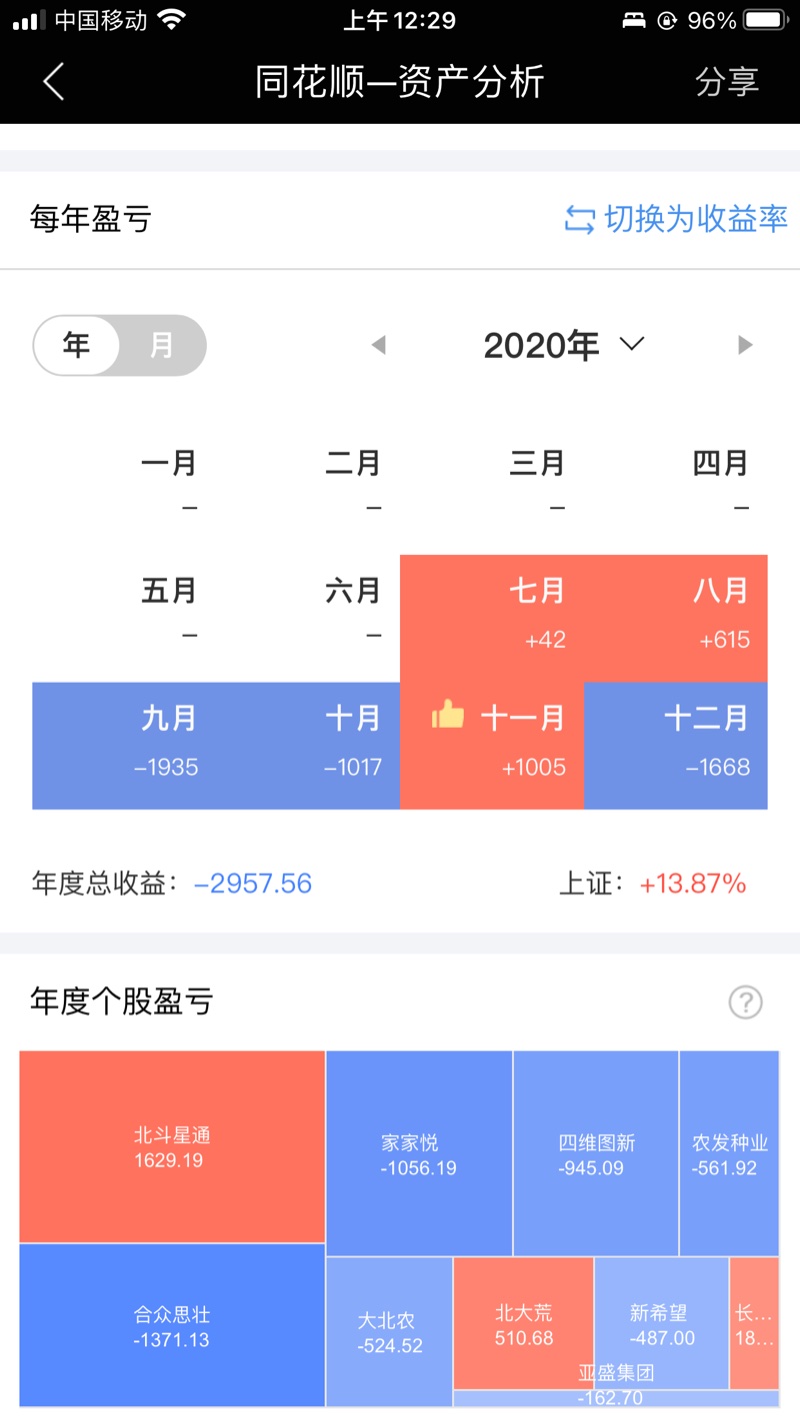Open the 农发种业 stock block
The width and height of the screenshot is (800, 1423).
pos(729,1154)
